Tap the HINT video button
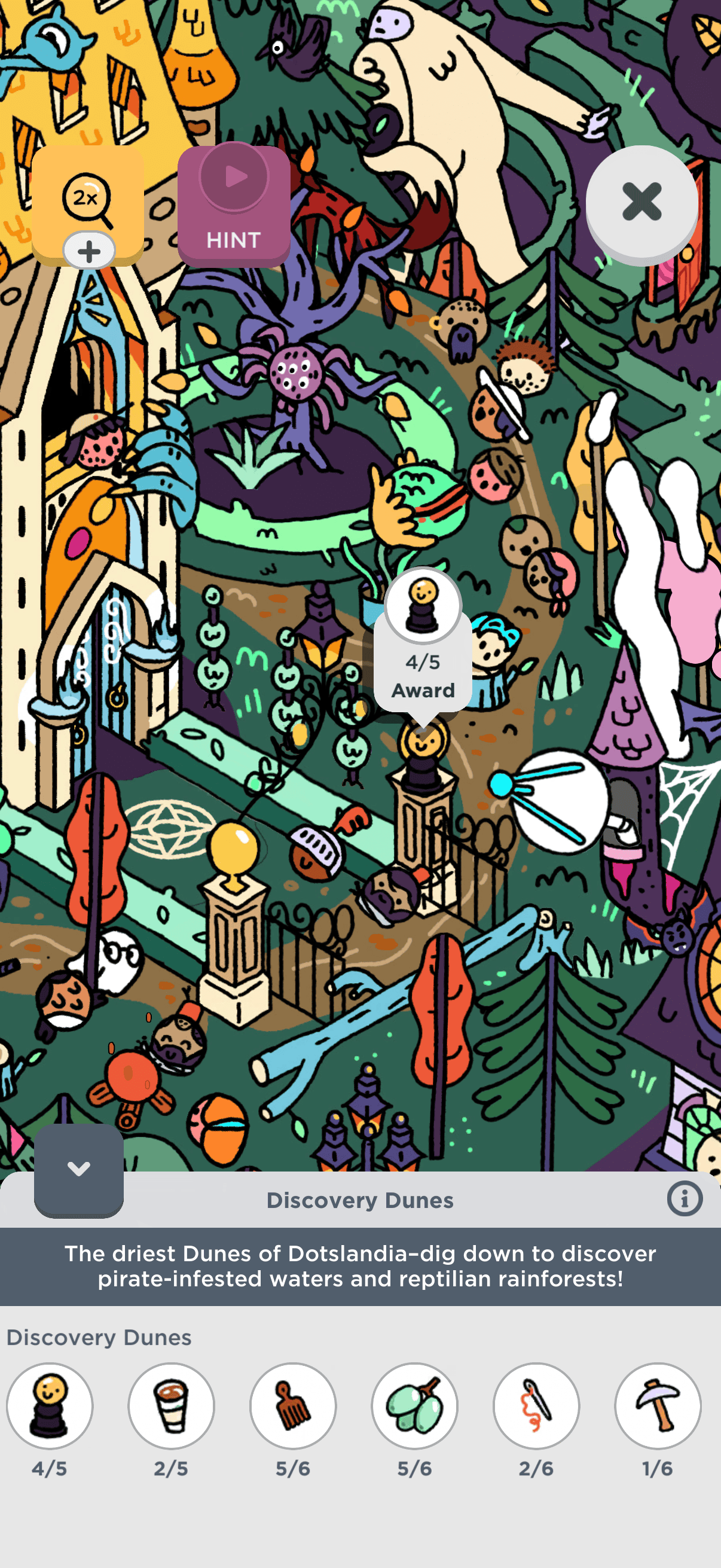This screenshot has height=1568, width=721. pos(234,206)
